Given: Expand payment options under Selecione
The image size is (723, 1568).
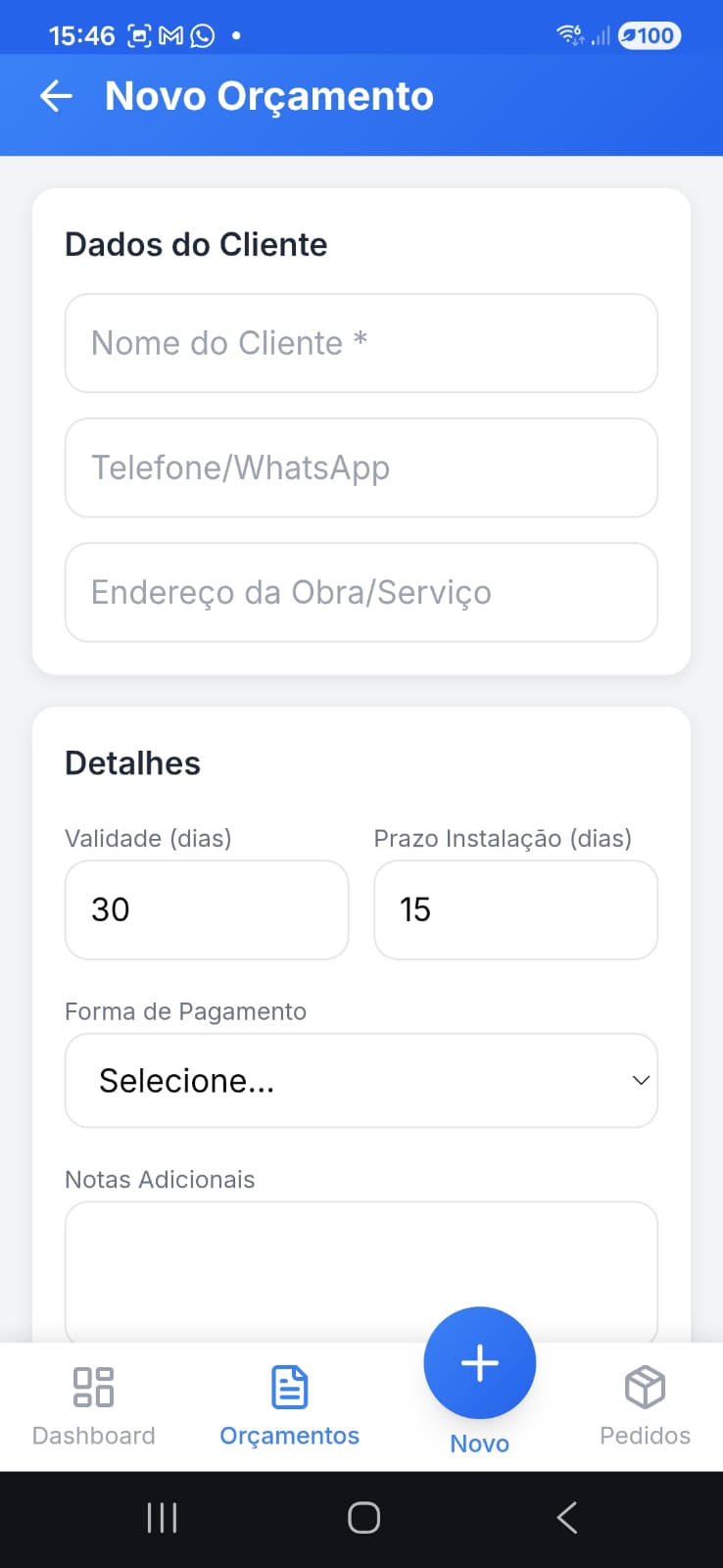Looking at the screenshot, I should [x=361, y=1080].
